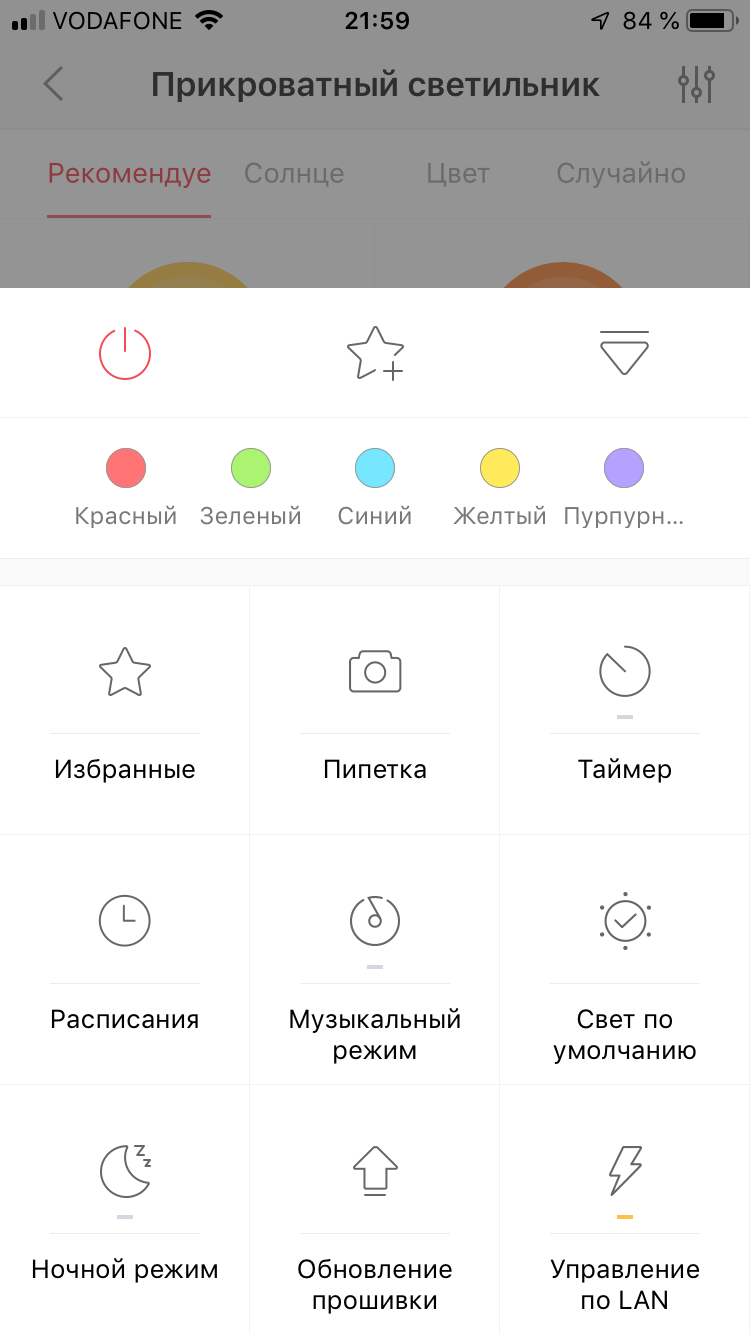
Task: Open Расписания
Action: [x=125, y=960]
